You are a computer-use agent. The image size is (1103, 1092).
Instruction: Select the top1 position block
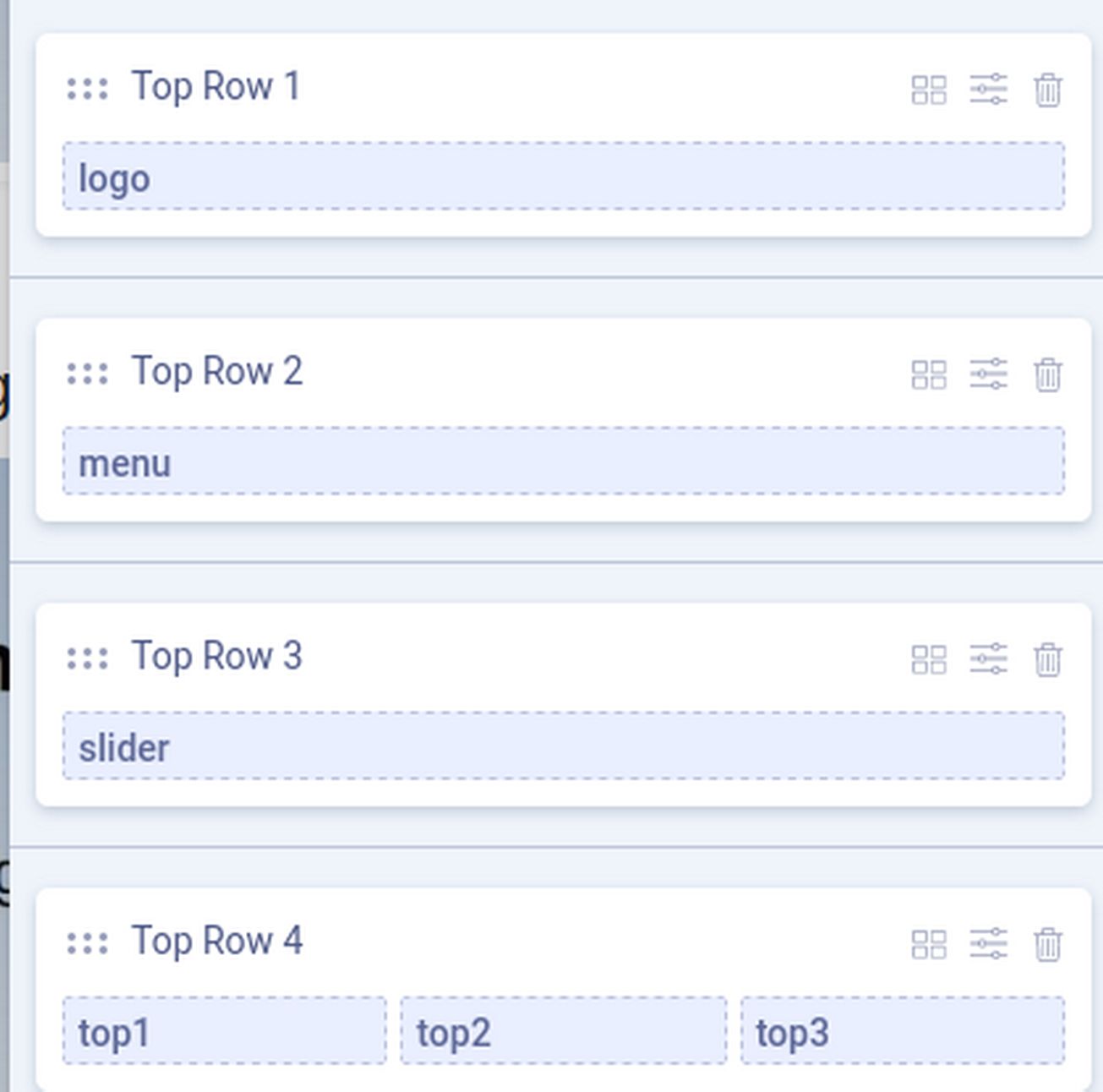(x=224, y=1031)
